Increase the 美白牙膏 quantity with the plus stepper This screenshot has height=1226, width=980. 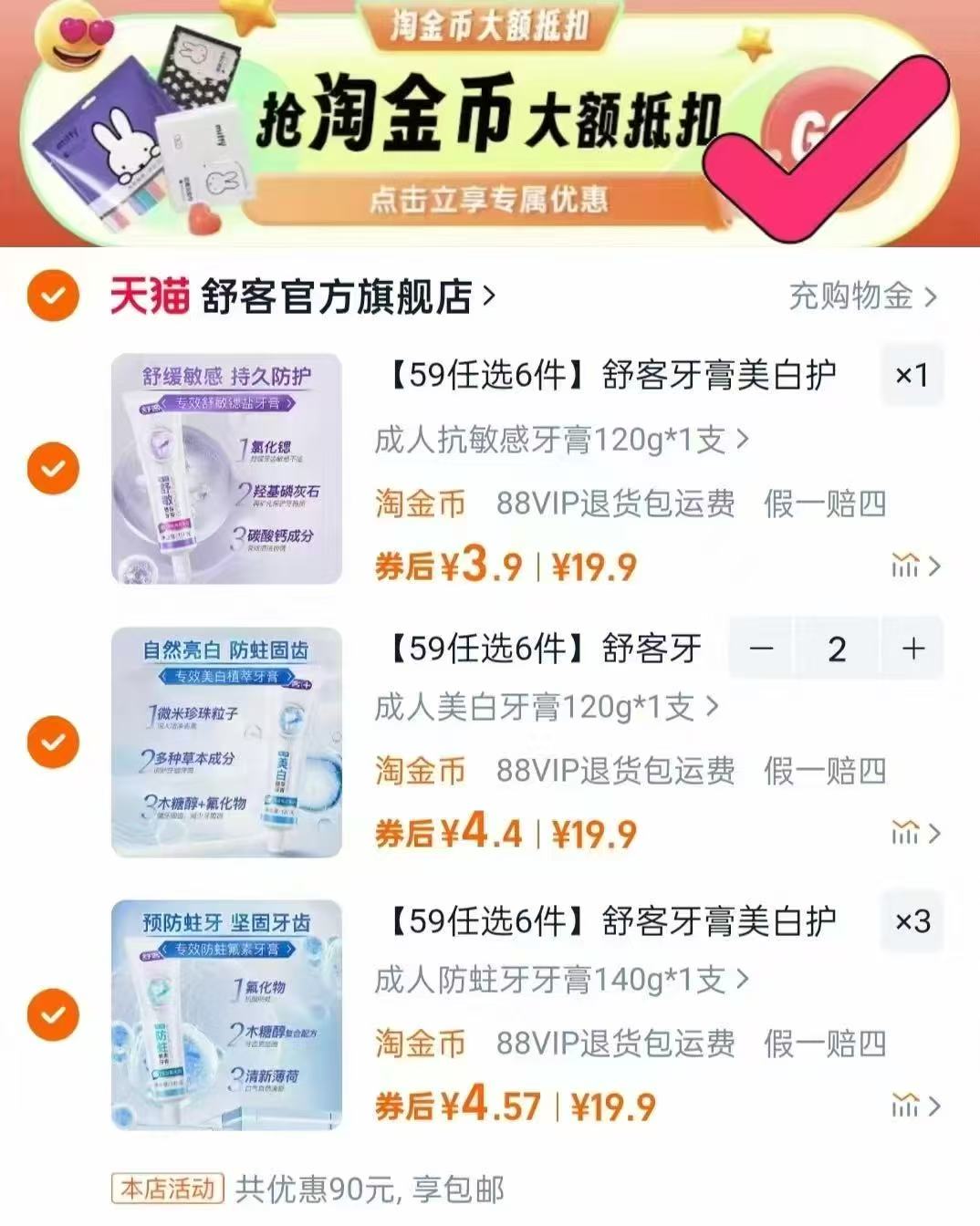912,649
